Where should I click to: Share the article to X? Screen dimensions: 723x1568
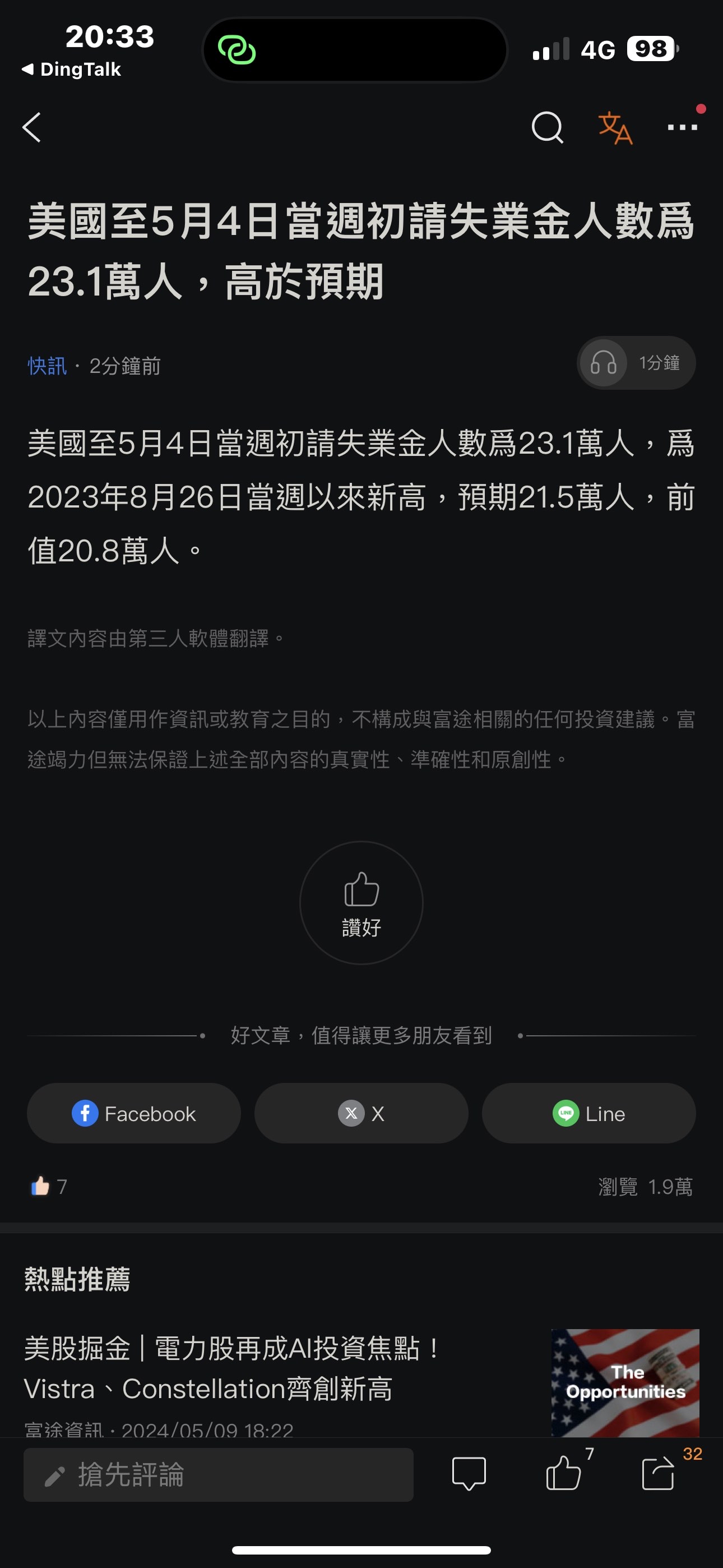tap(361, 1113)
